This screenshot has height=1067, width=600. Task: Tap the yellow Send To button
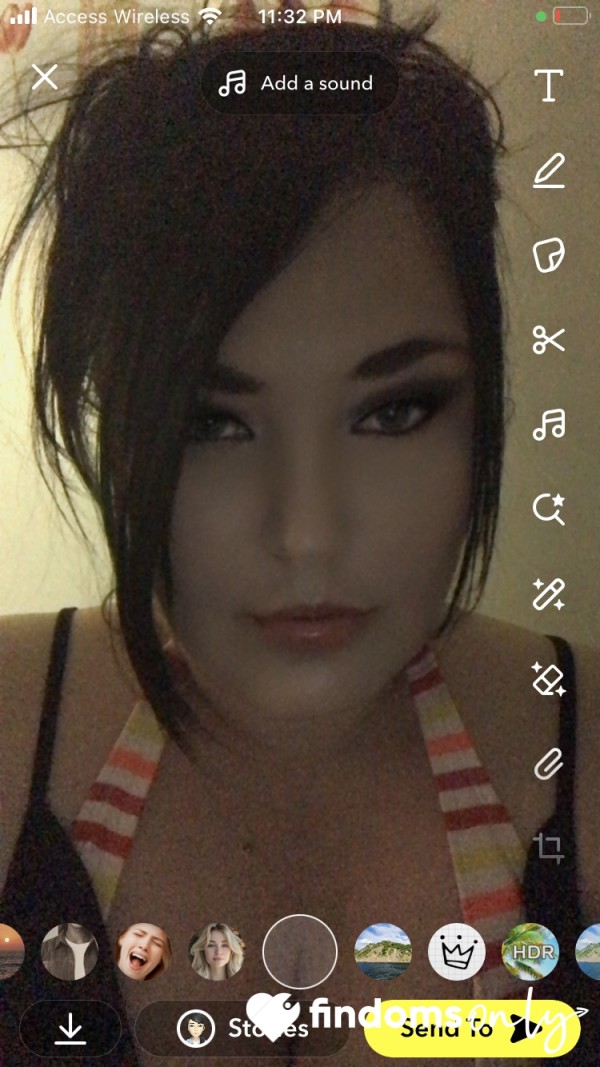coord(472,1028)
